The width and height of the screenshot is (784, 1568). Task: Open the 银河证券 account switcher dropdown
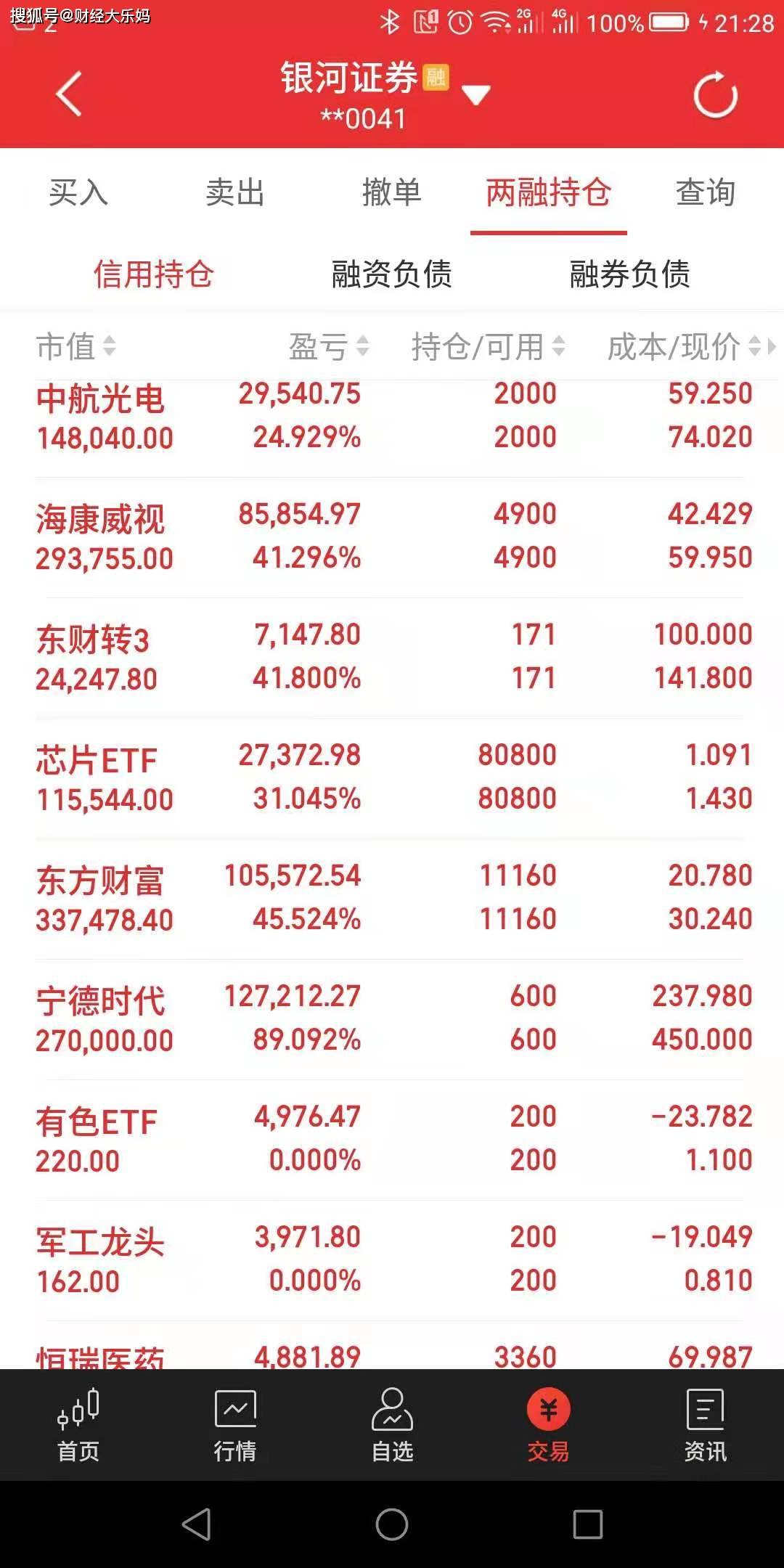(x=475, y=94)
